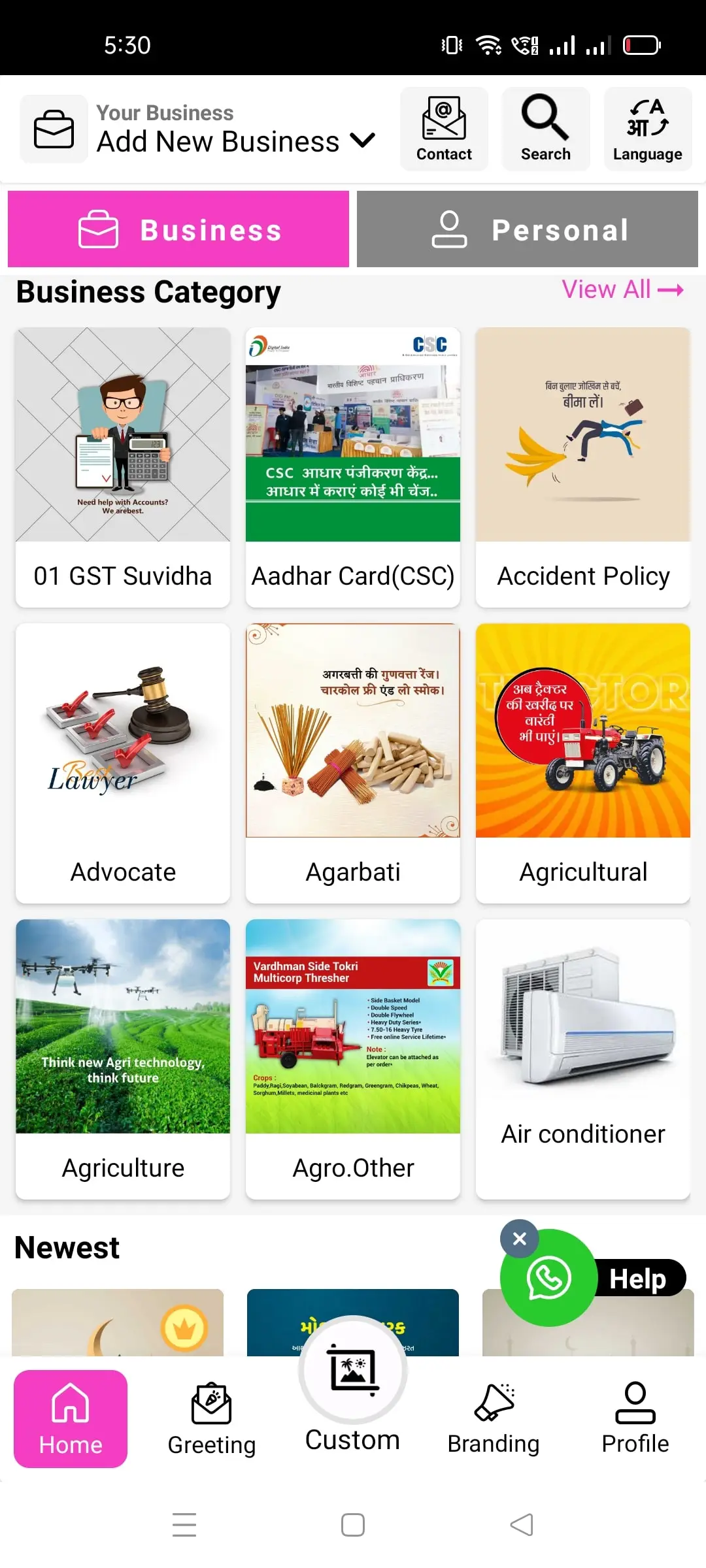Switch to the Profile tab

635,1419
